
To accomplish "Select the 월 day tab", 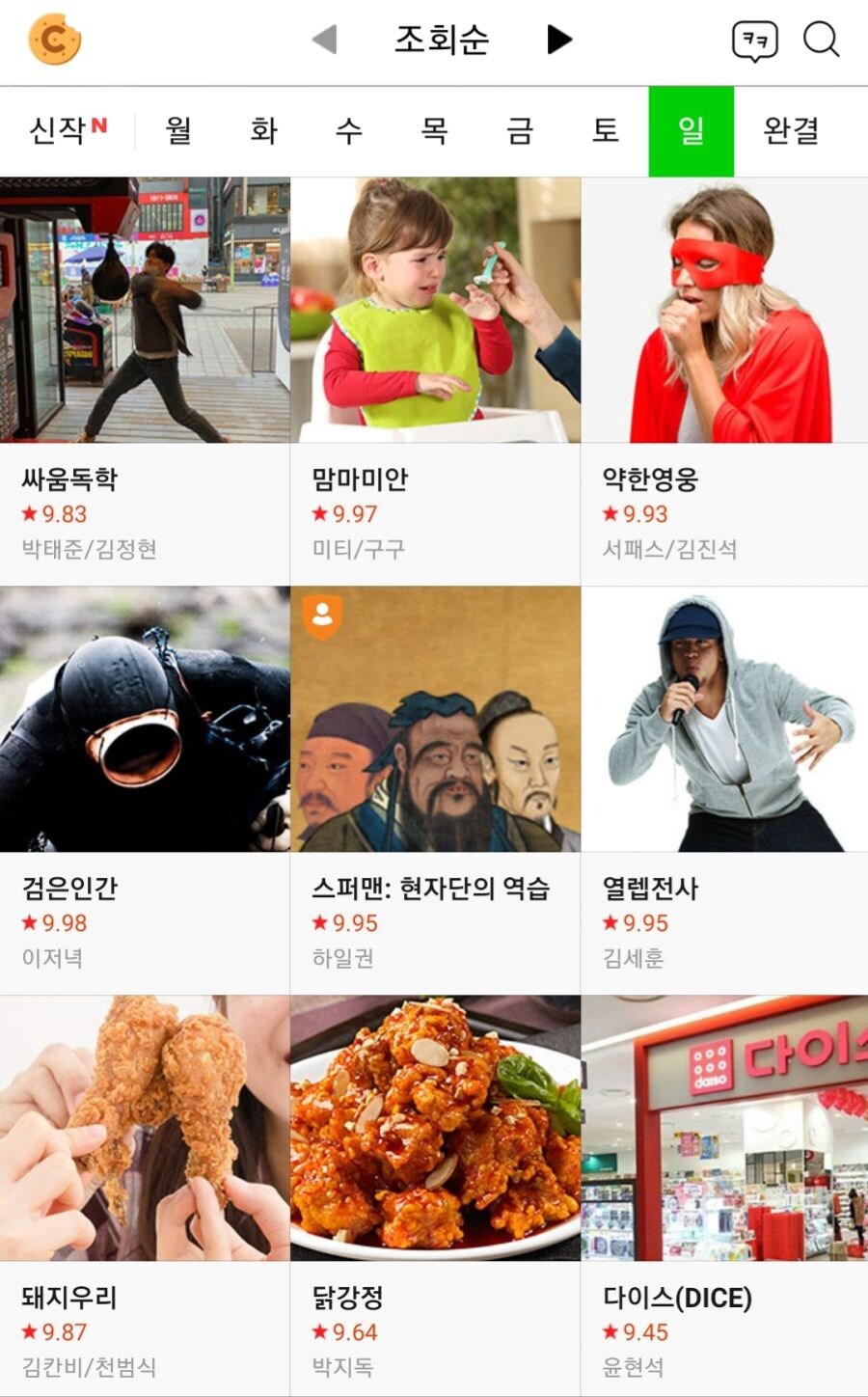I will [x=178, y=130].
